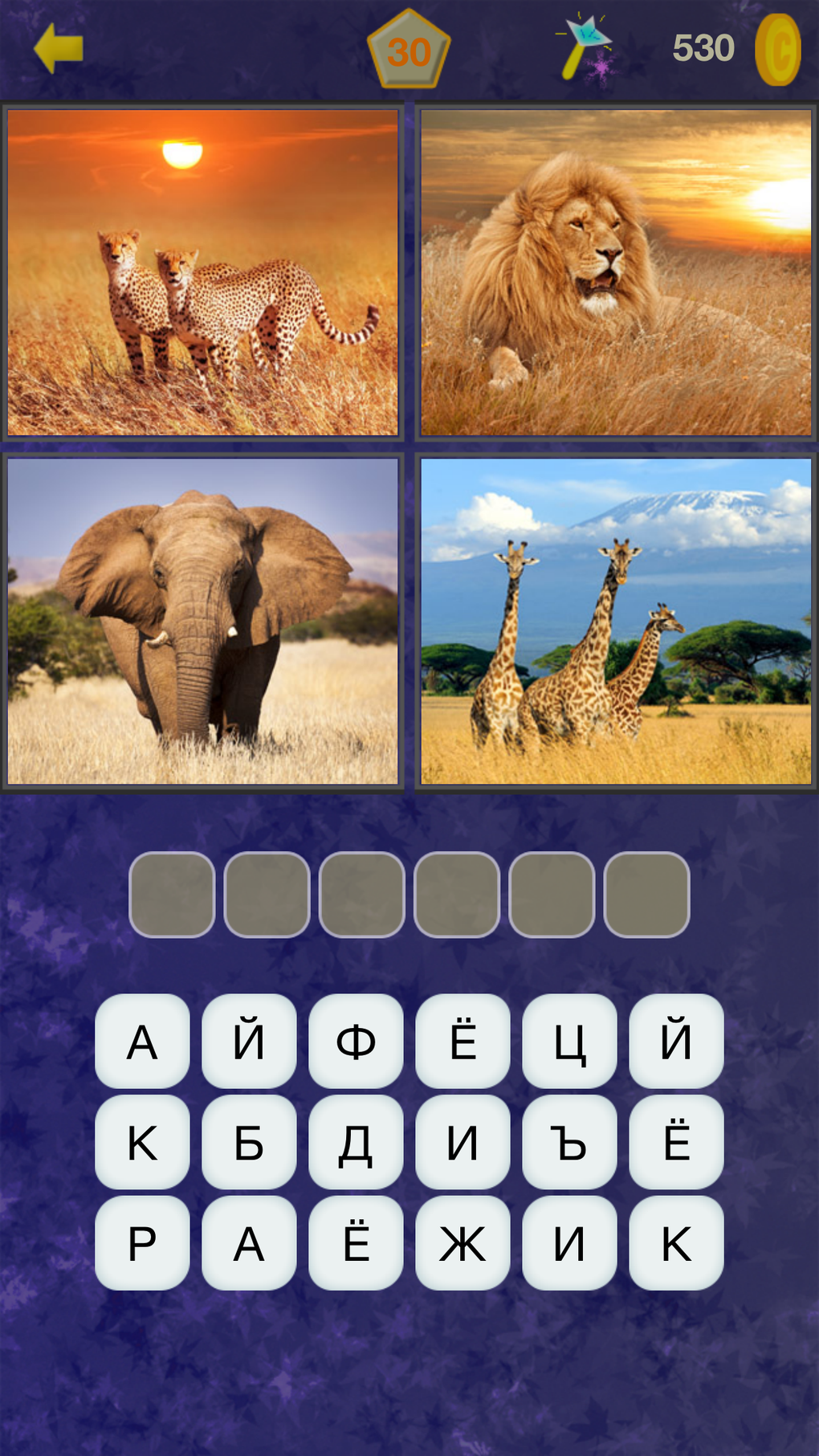The image size is (819, 1456).
Task: Enlarge the giraffes picture
Action: pyautogui.click(x=616, y=622)
